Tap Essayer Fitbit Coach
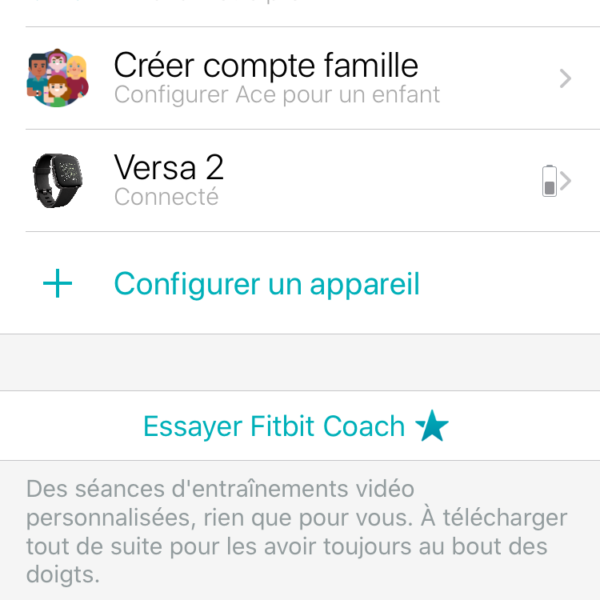Viewport: 600px width, 600px height. 296,426
